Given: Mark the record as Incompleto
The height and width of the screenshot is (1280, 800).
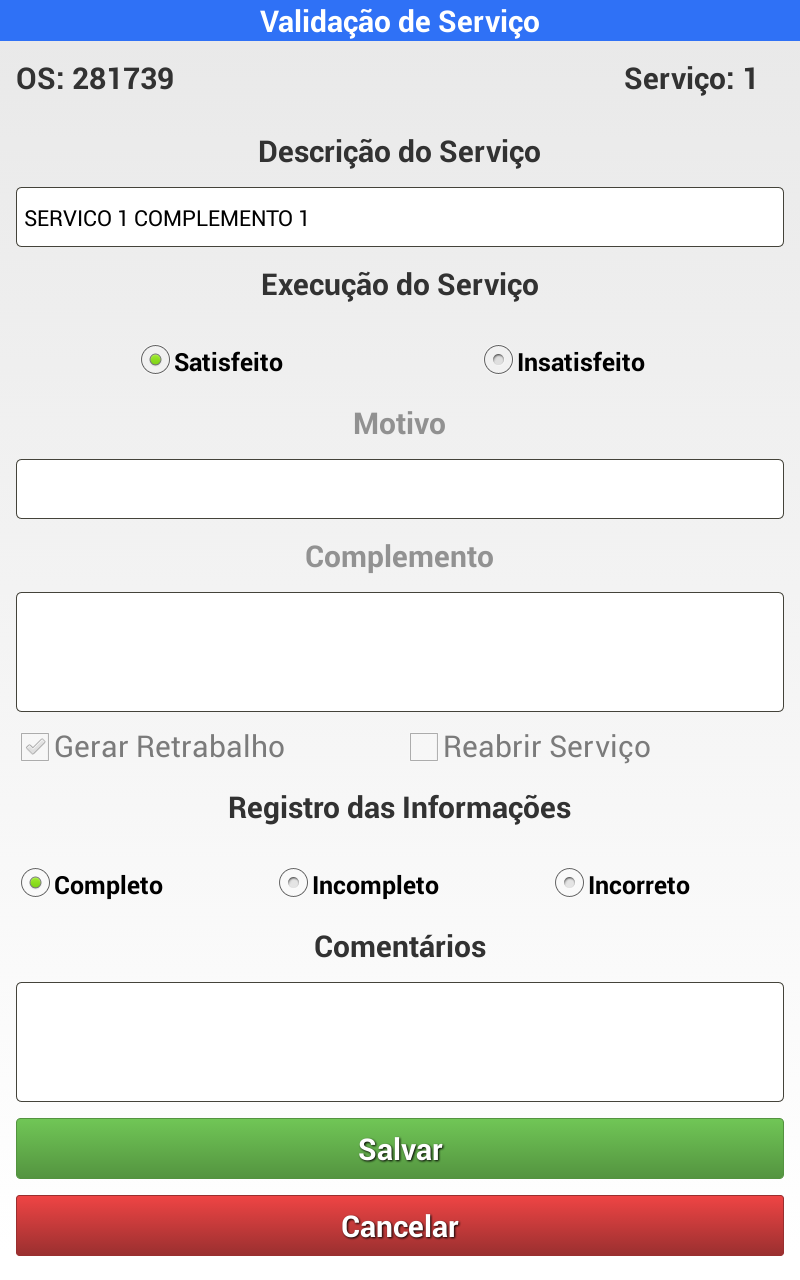Looking at the screenshot, I should 293,884.
